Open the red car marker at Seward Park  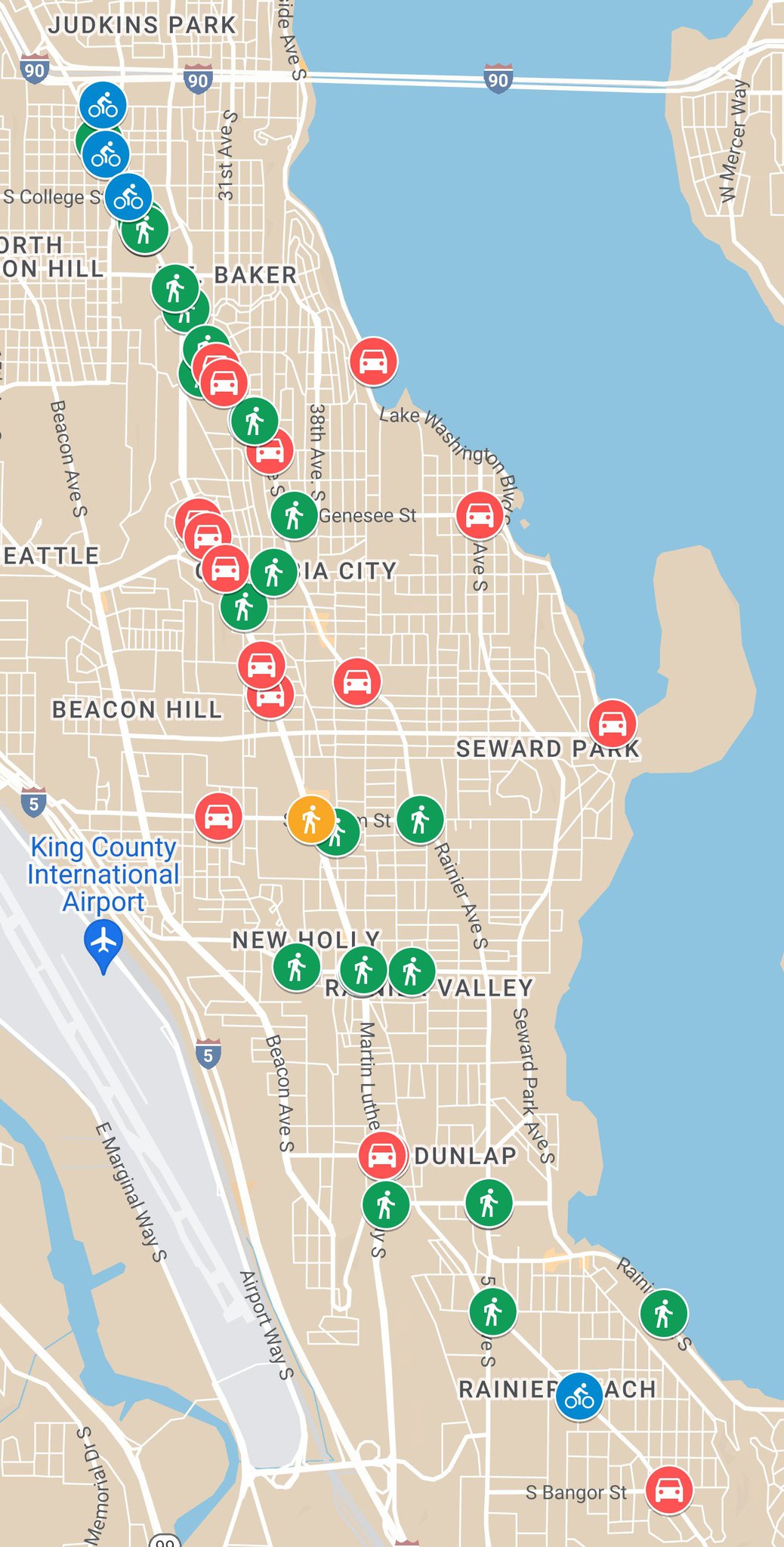tap(612, 723)
